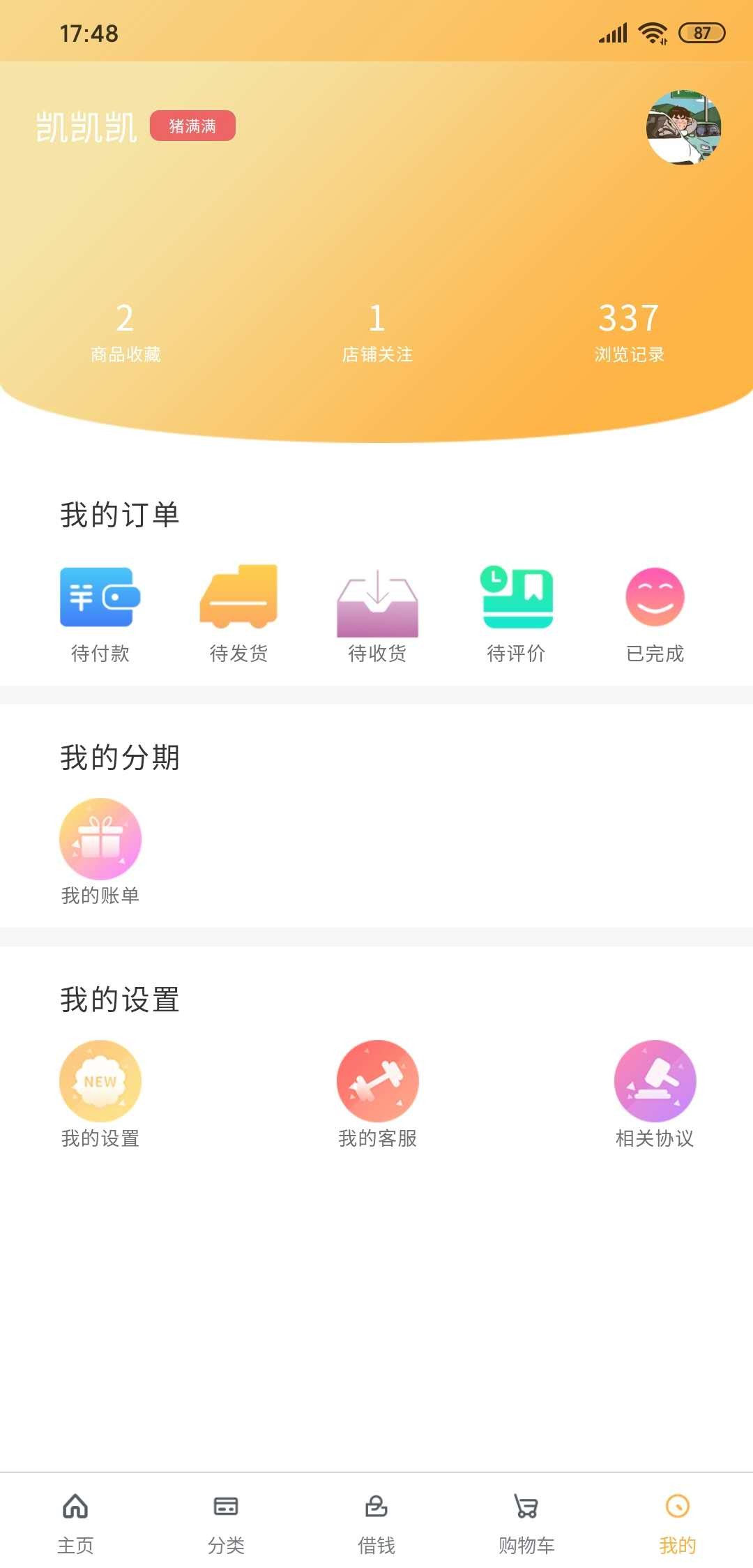View 商品收藏 saved items
This screenshot has height=1568, width=753.
click(125, 332)
